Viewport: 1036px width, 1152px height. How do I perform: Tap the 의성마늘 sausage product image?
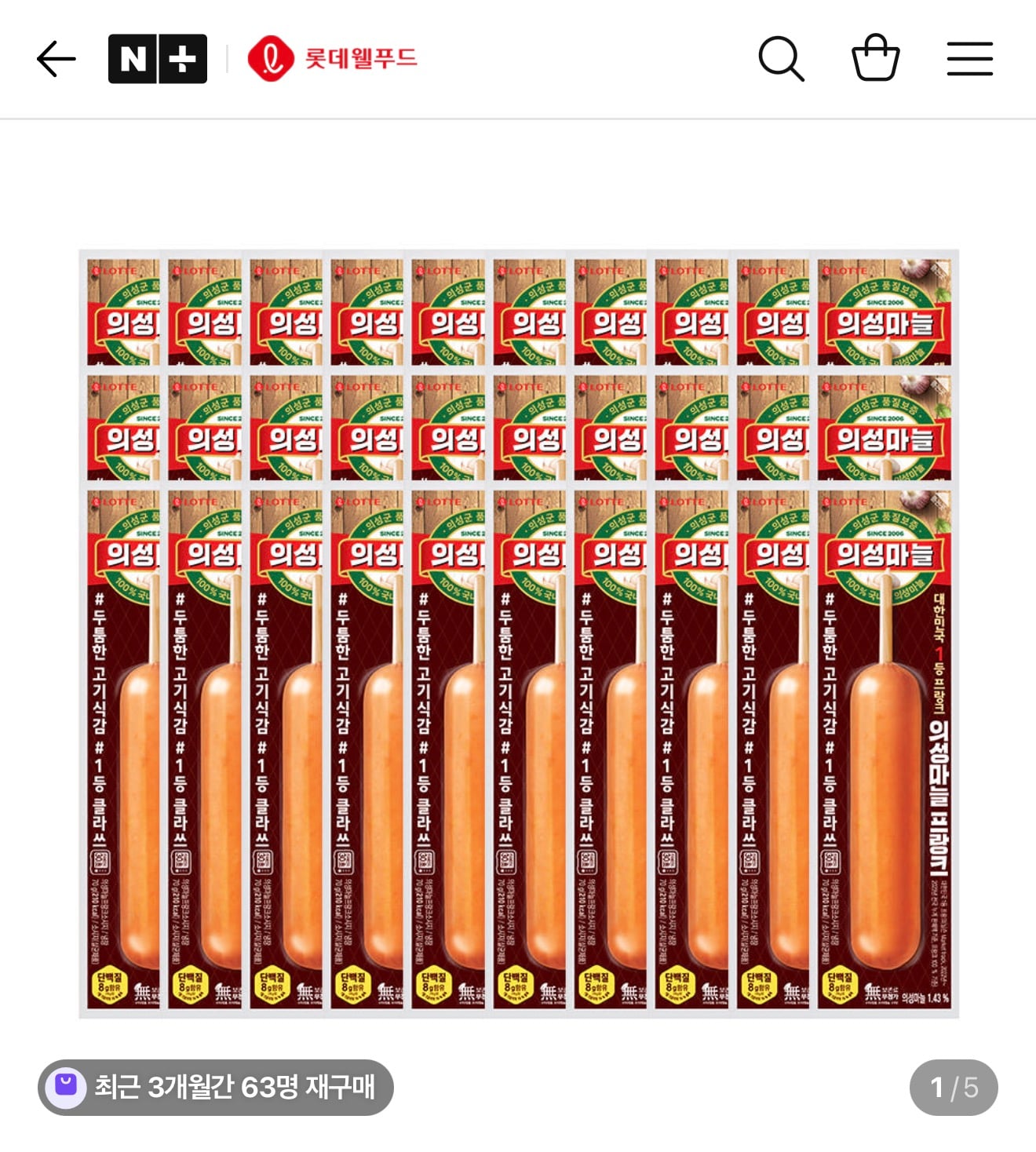(518, 633)
